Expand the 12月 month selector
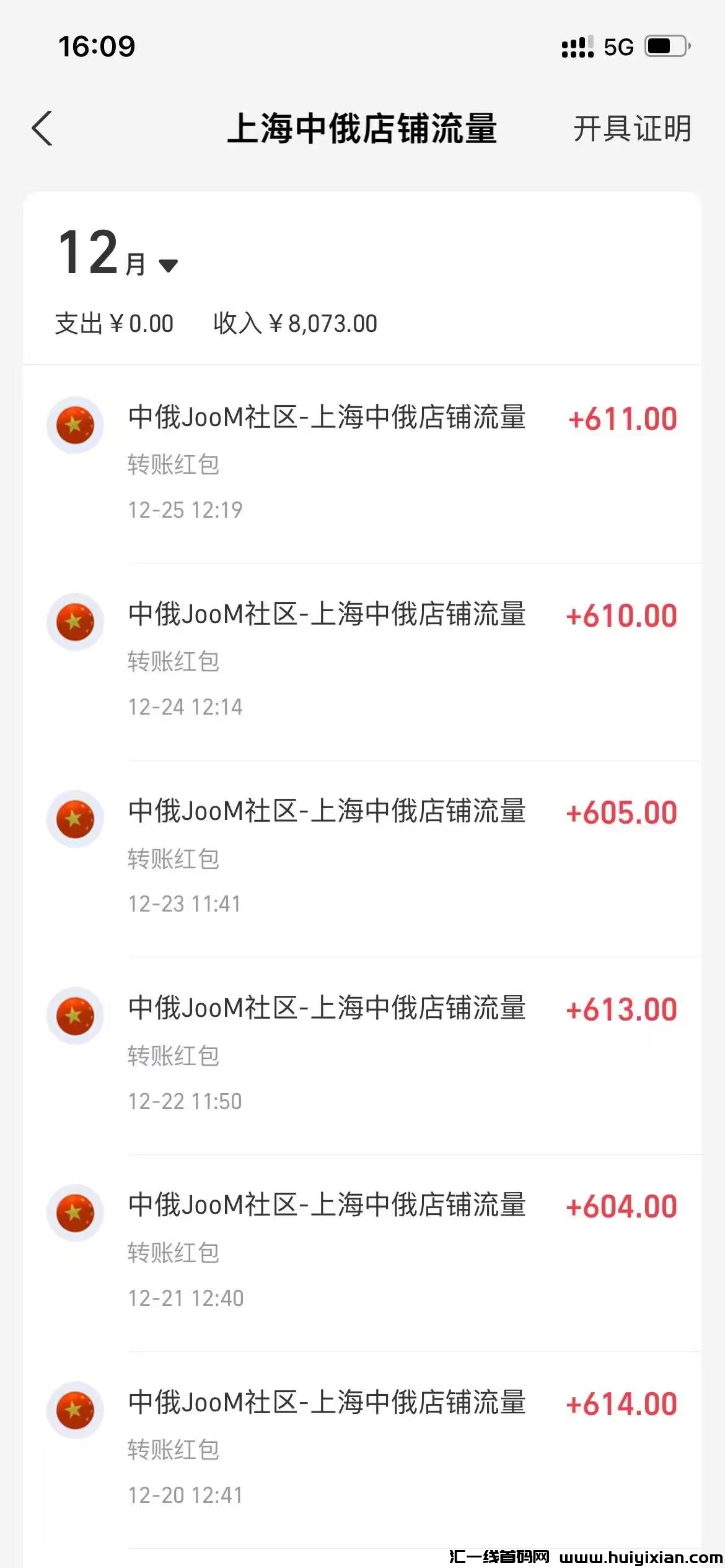The image size is (725, 1568). pyautogui.click(x=118, y=254)
